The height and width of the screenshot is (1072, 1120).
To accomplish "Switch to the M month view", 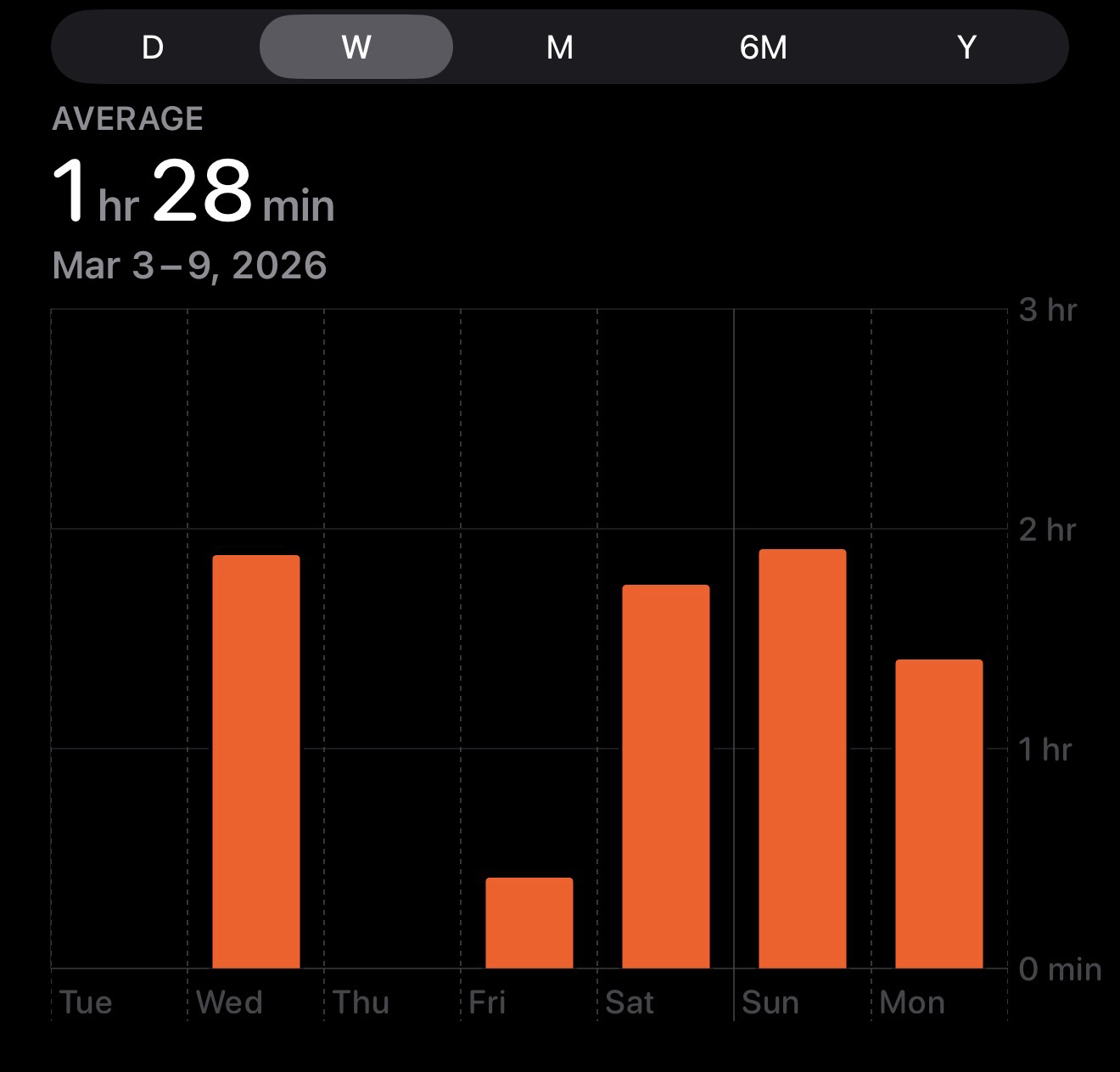I will tap(560, 47).
